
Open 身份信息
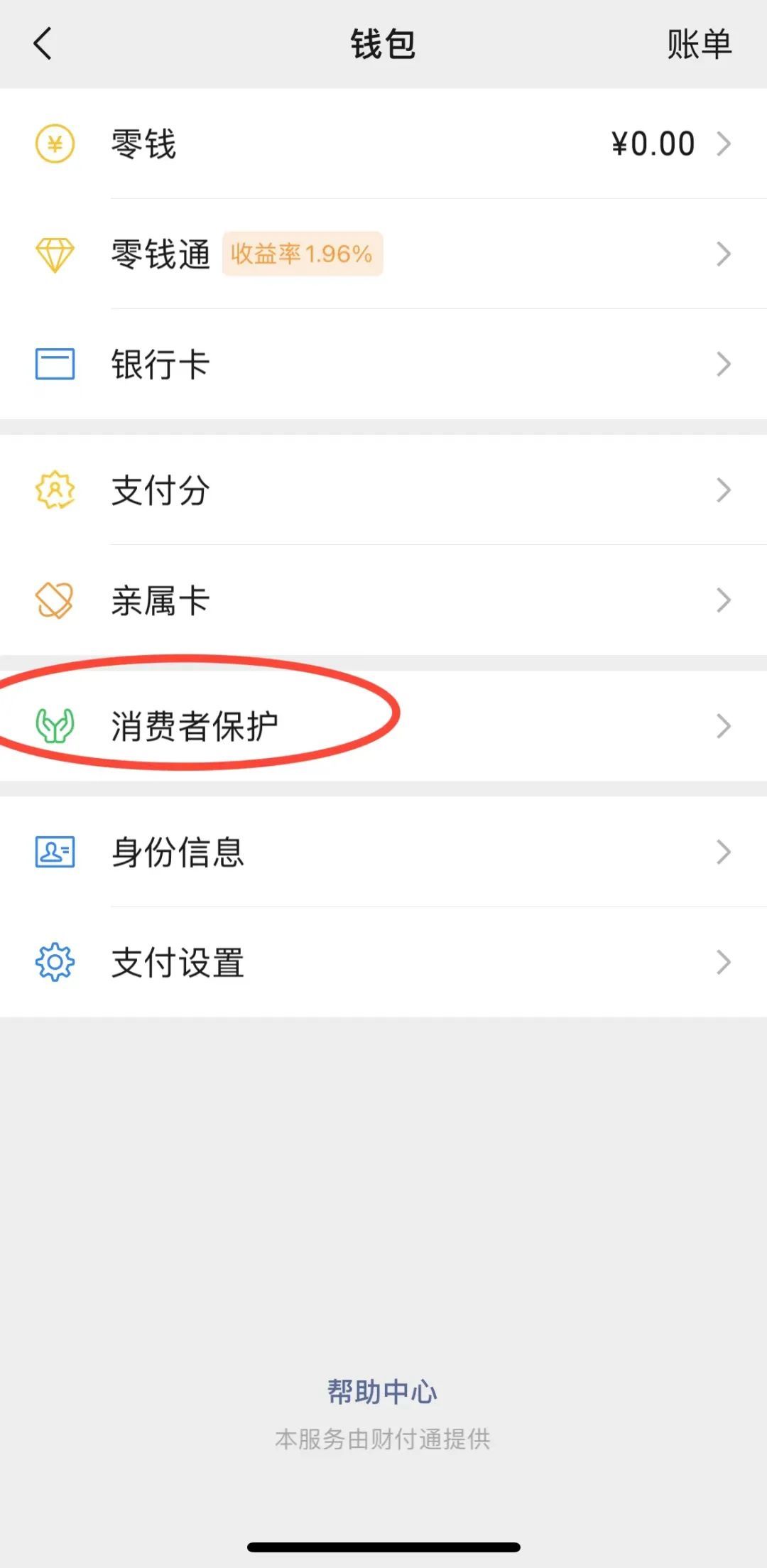[383, 852]
